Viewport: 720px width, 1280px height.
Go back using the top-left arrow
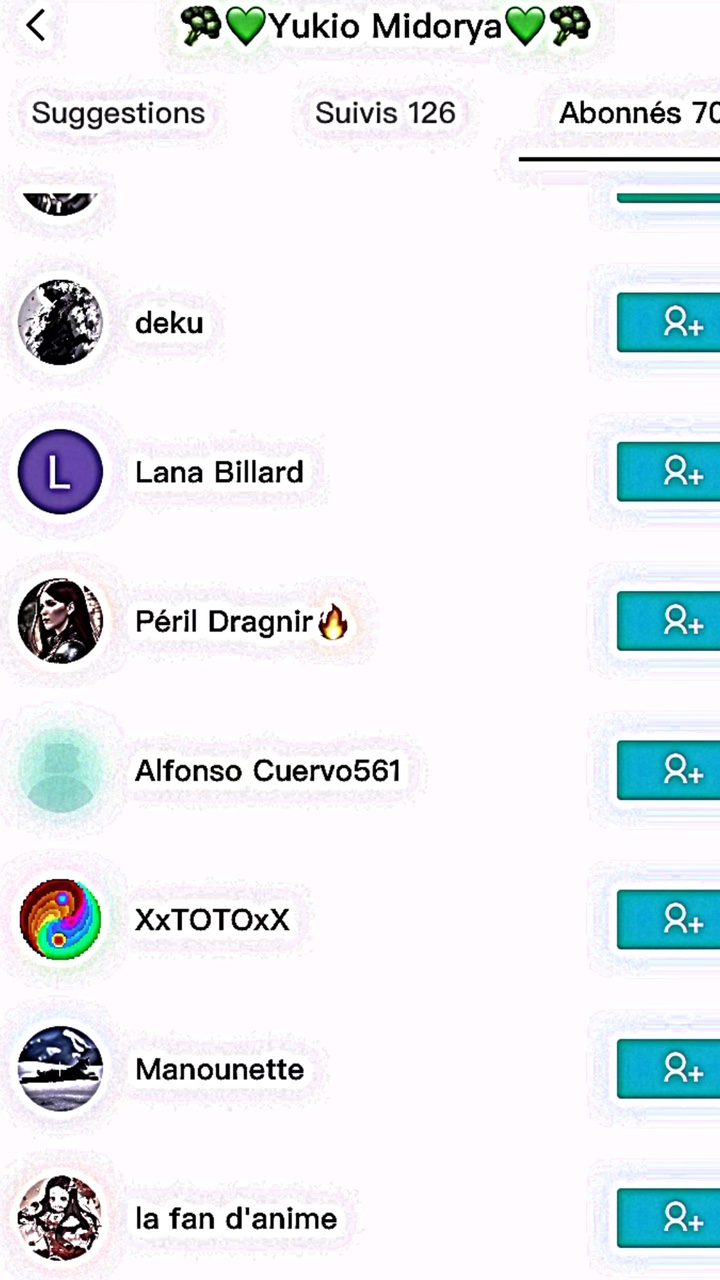pos(37,26)
